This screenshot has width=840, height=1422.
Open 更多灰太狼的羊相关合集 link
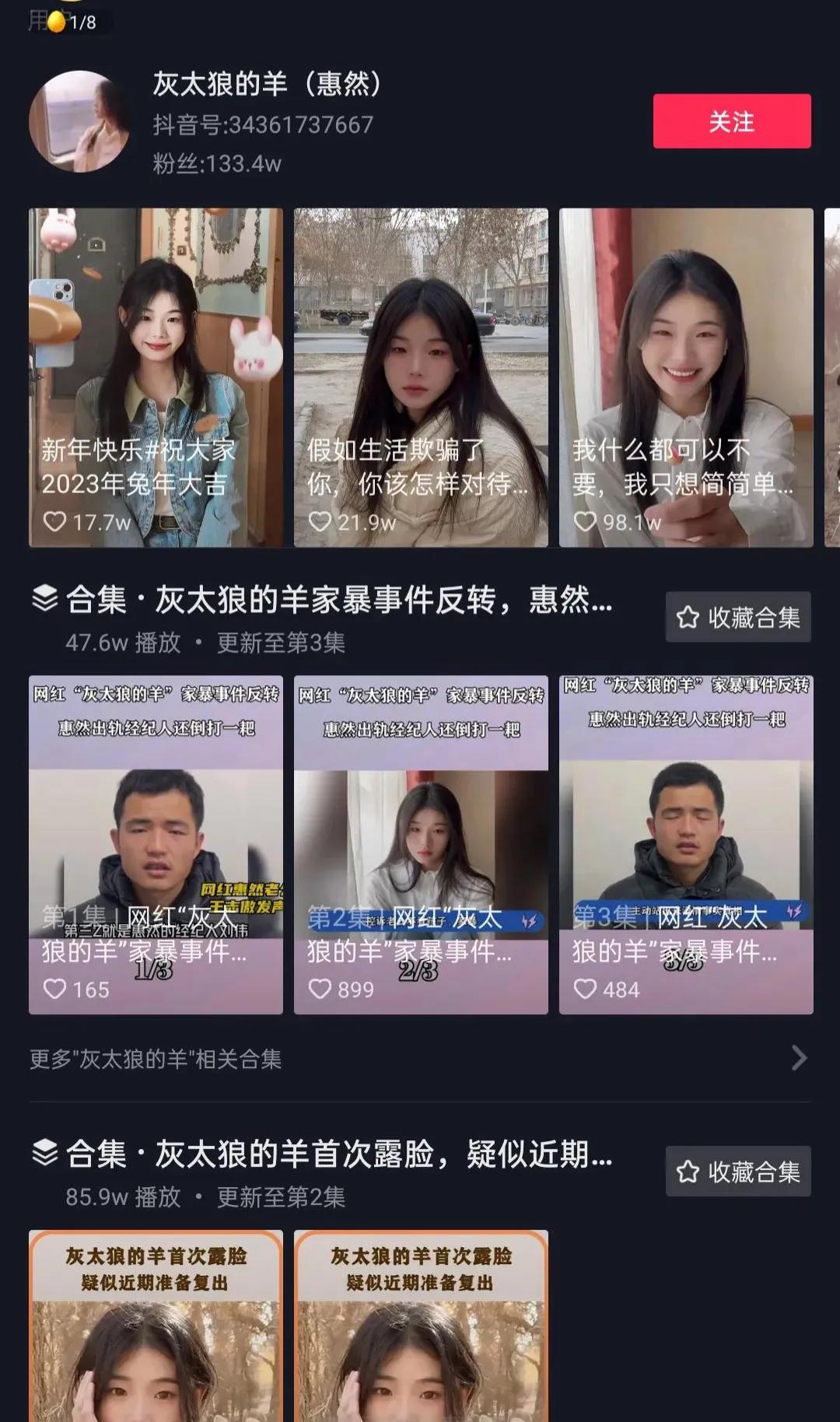156,1058
